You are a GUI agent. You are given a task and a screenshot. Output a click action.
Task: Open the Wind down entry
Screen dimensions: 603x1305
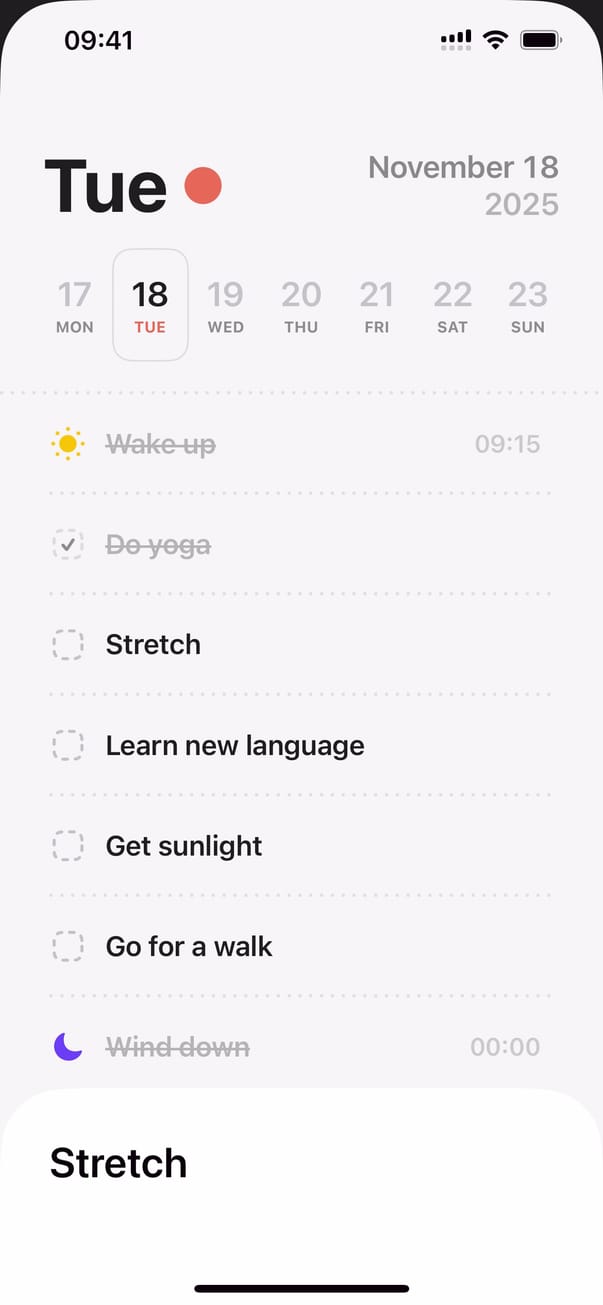(x=177, y=1047)
